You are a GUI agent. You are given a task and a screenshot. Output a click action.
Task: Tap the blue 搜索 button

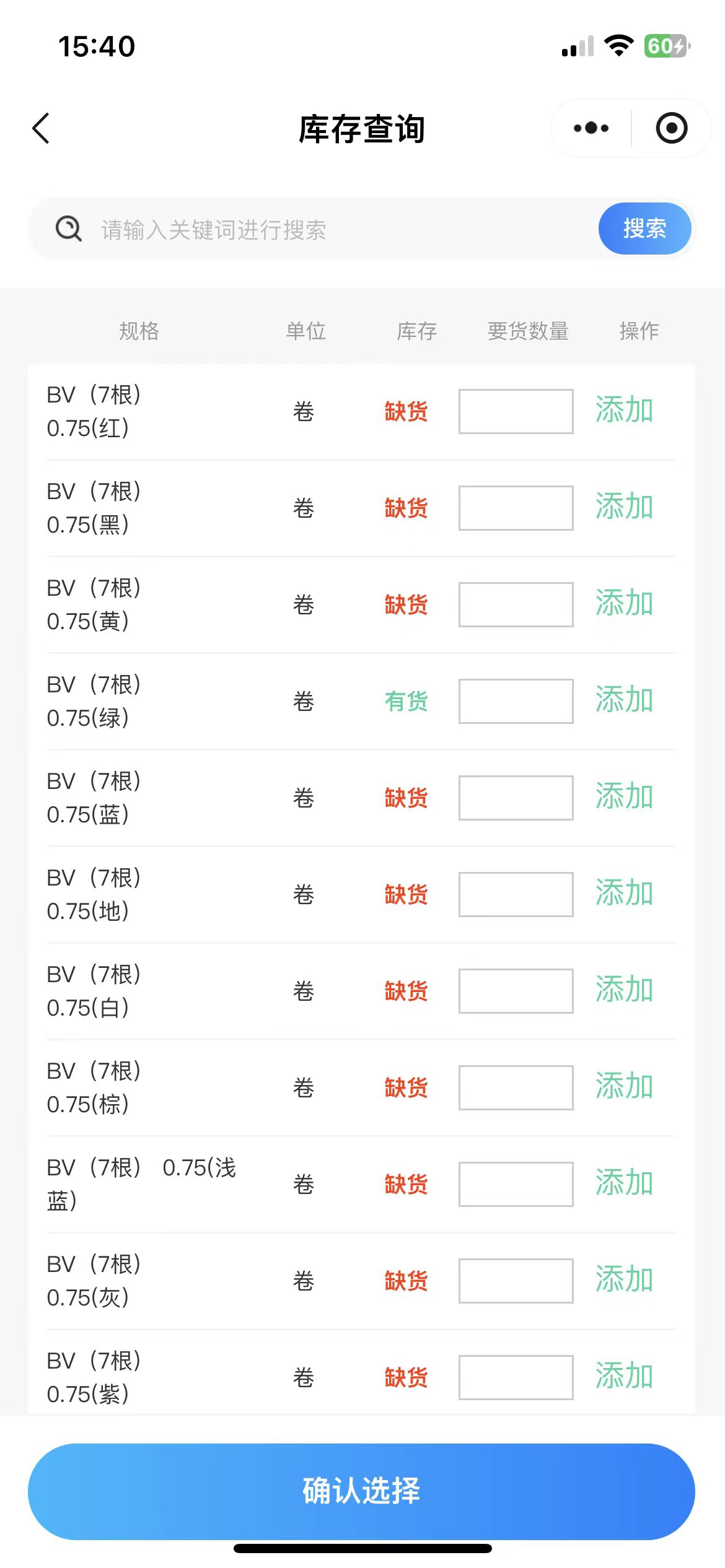point(644,229)
